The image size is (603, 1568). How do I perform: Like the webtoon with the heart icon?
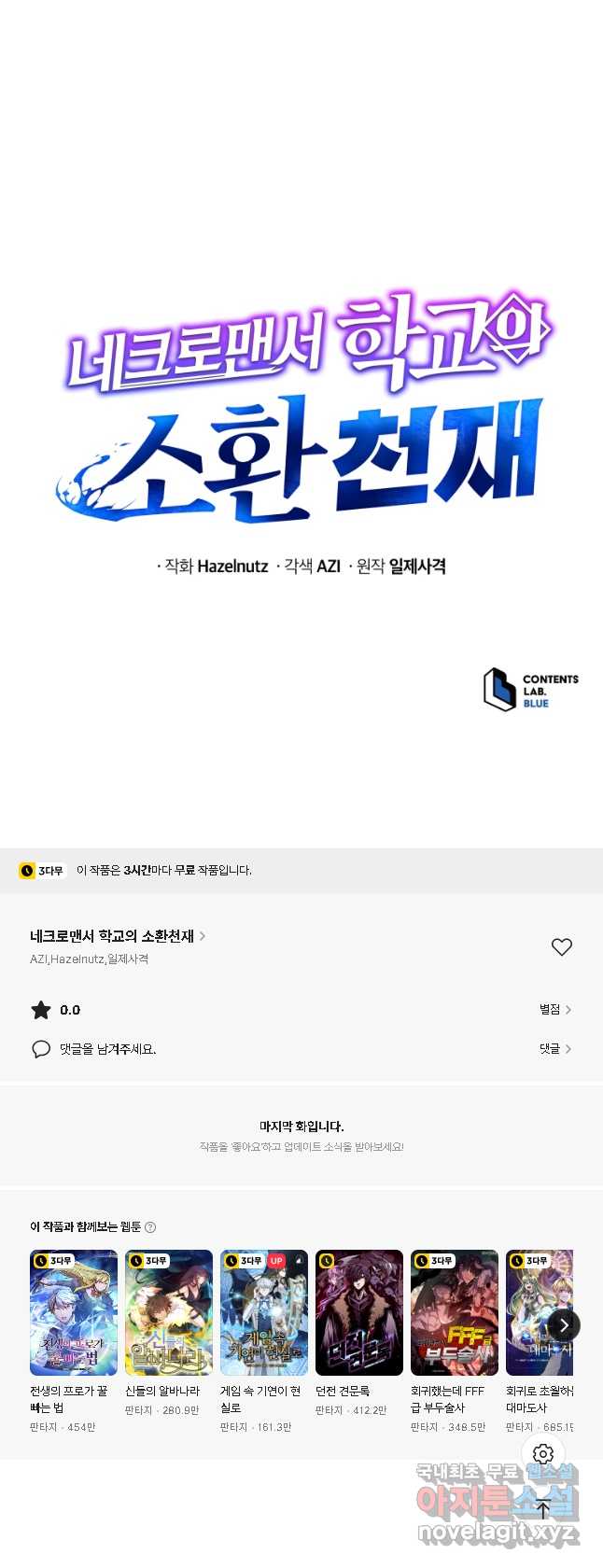[561, 946]
